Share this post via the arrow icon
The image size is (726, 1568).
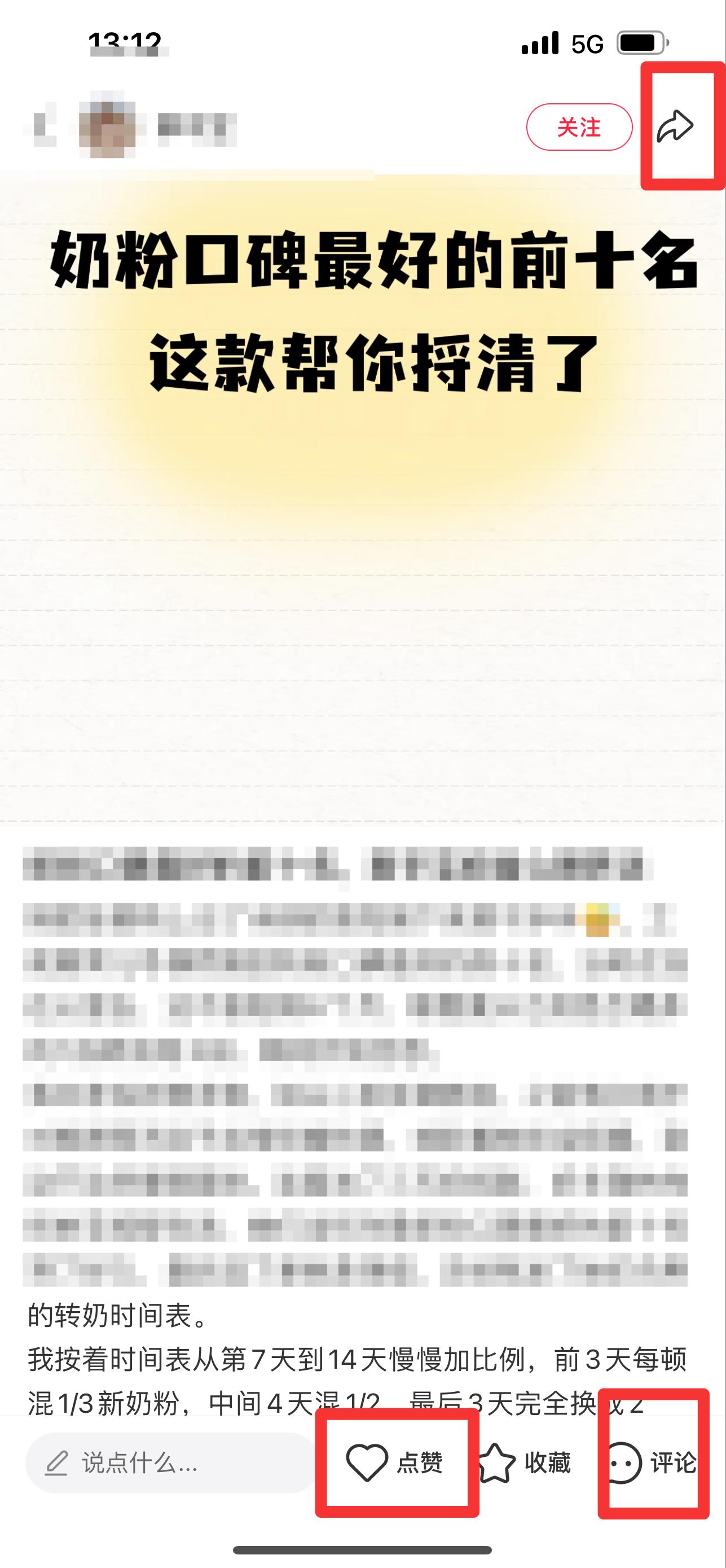point(675,126)
